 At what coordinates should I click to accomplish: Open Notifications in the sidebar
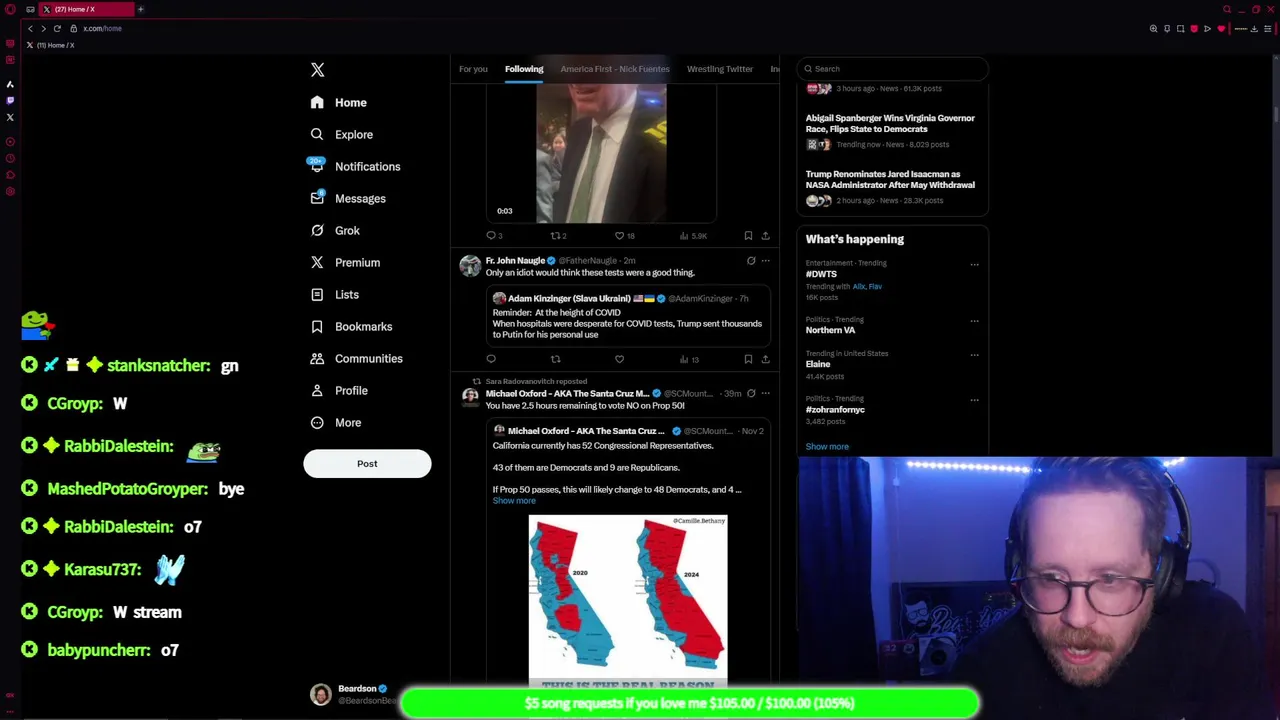366,166
